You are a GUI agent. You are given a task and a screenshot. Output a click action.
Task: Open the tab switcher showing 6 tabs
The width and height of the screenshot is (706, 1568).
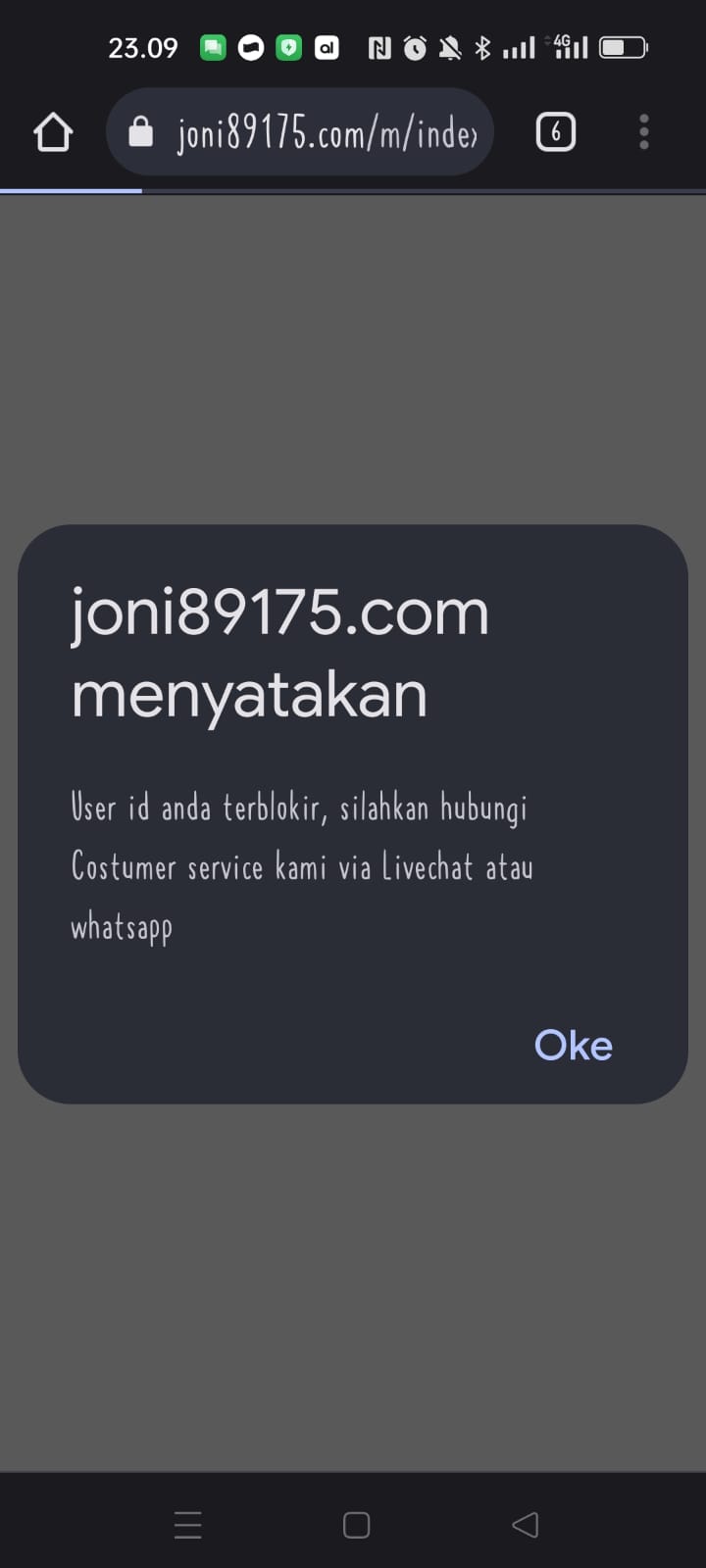point(555,132)
